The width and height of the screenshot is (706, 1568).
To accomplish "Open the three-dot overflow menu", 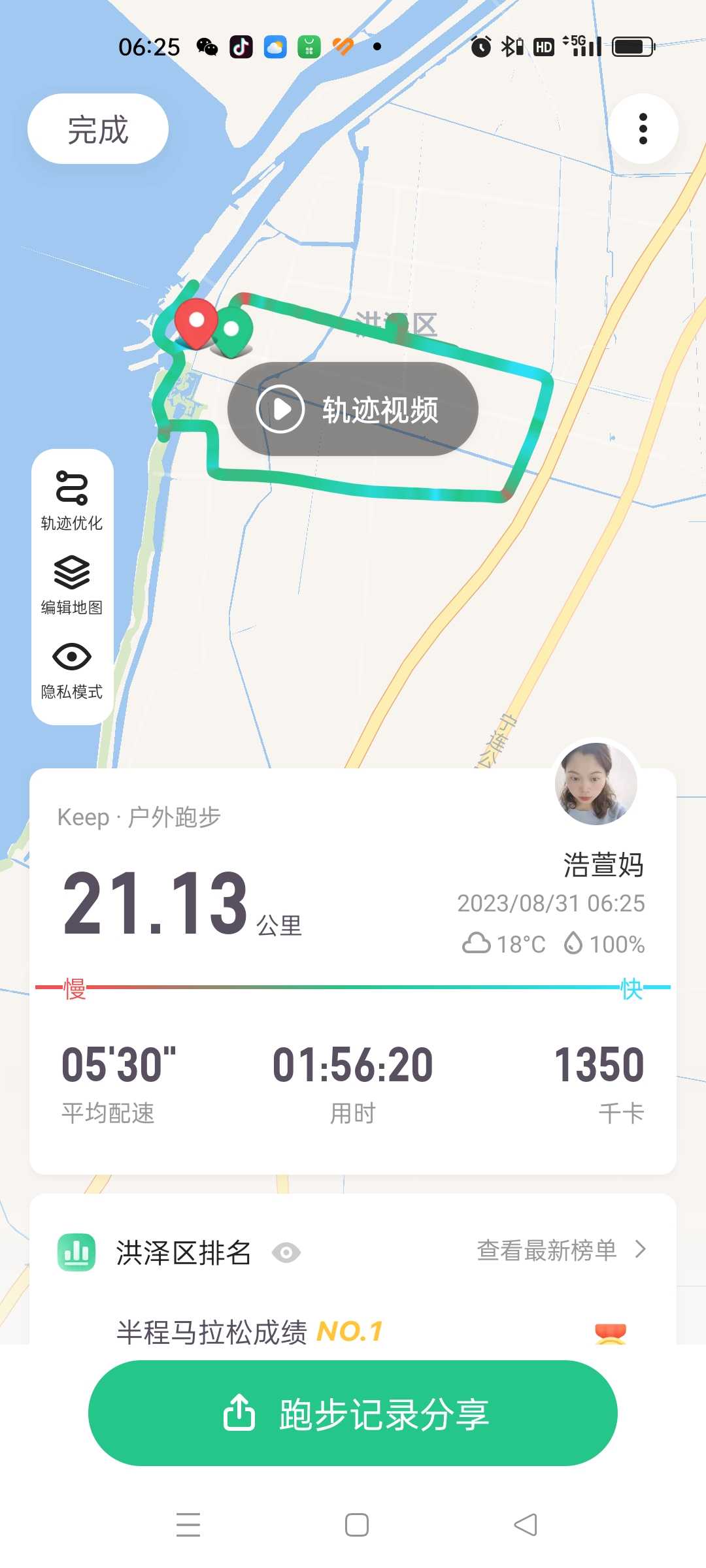I will point(643,129).
